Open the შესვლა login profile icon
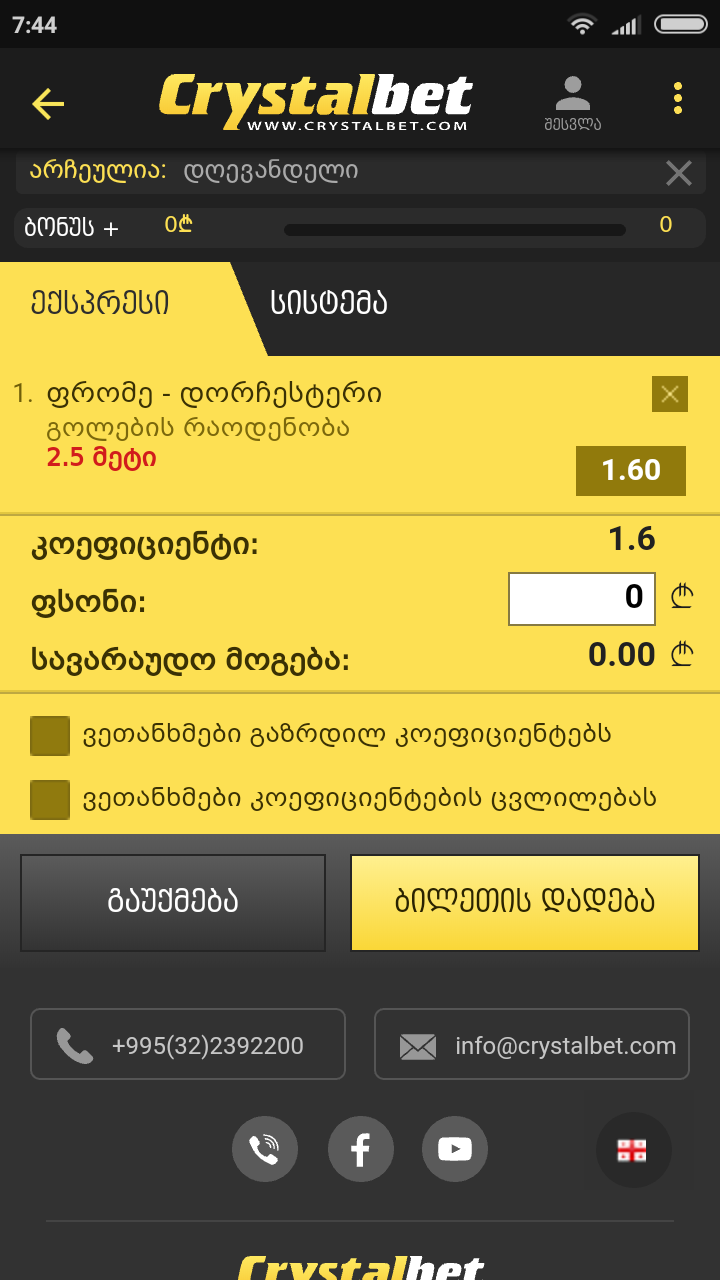This screenshot has height=1280, width=720. 573,103
